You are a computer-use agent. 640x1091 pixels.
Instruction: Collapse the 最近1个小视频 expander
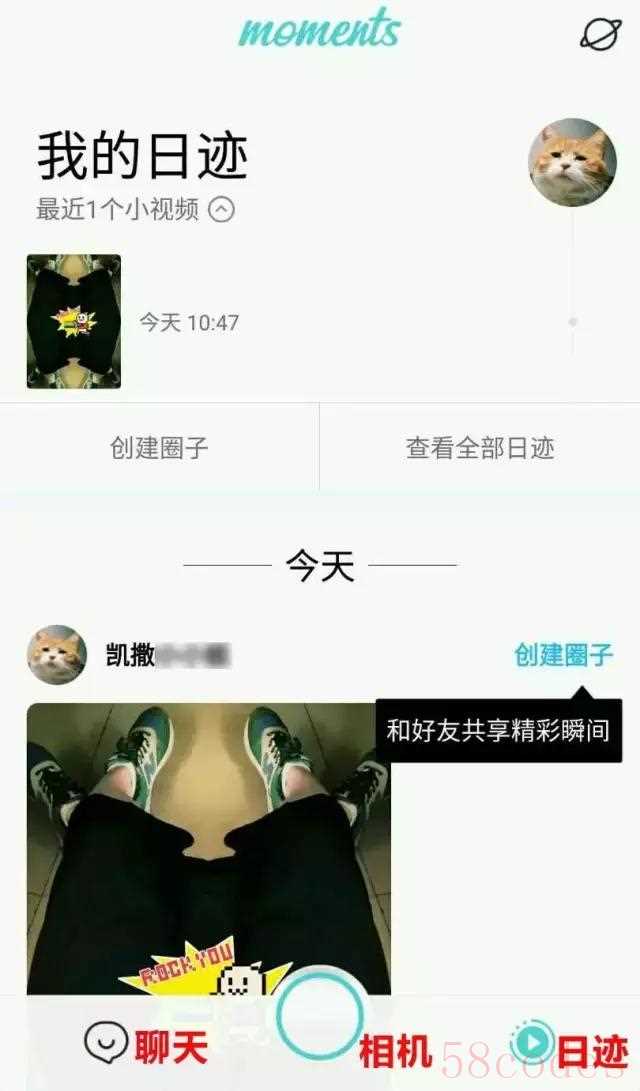[x=222, y=210]
